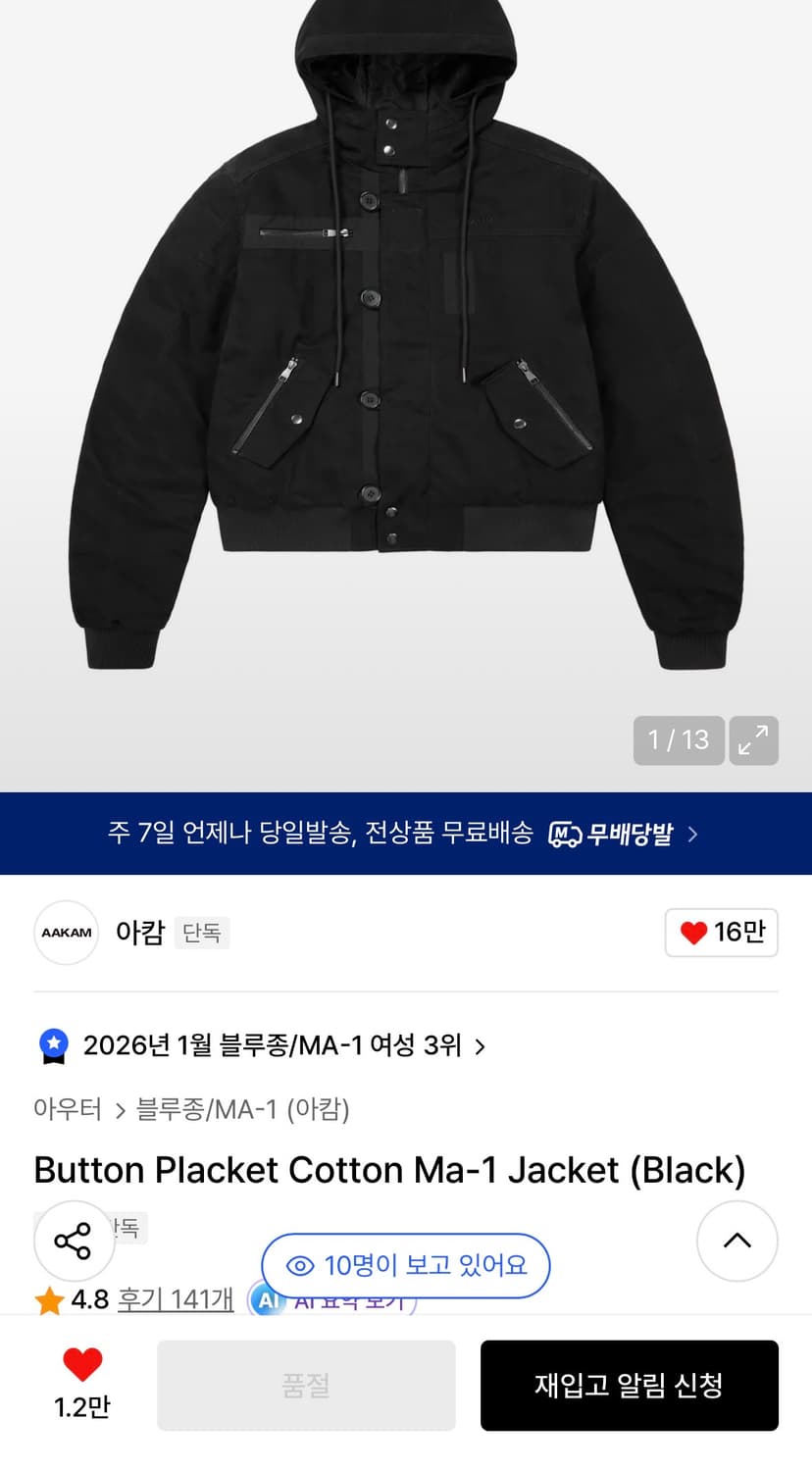The height and width of the screenshot is (1471, 812).
Task: Select the 아우터 breadcrumb category
Action: click(66, 1109)
